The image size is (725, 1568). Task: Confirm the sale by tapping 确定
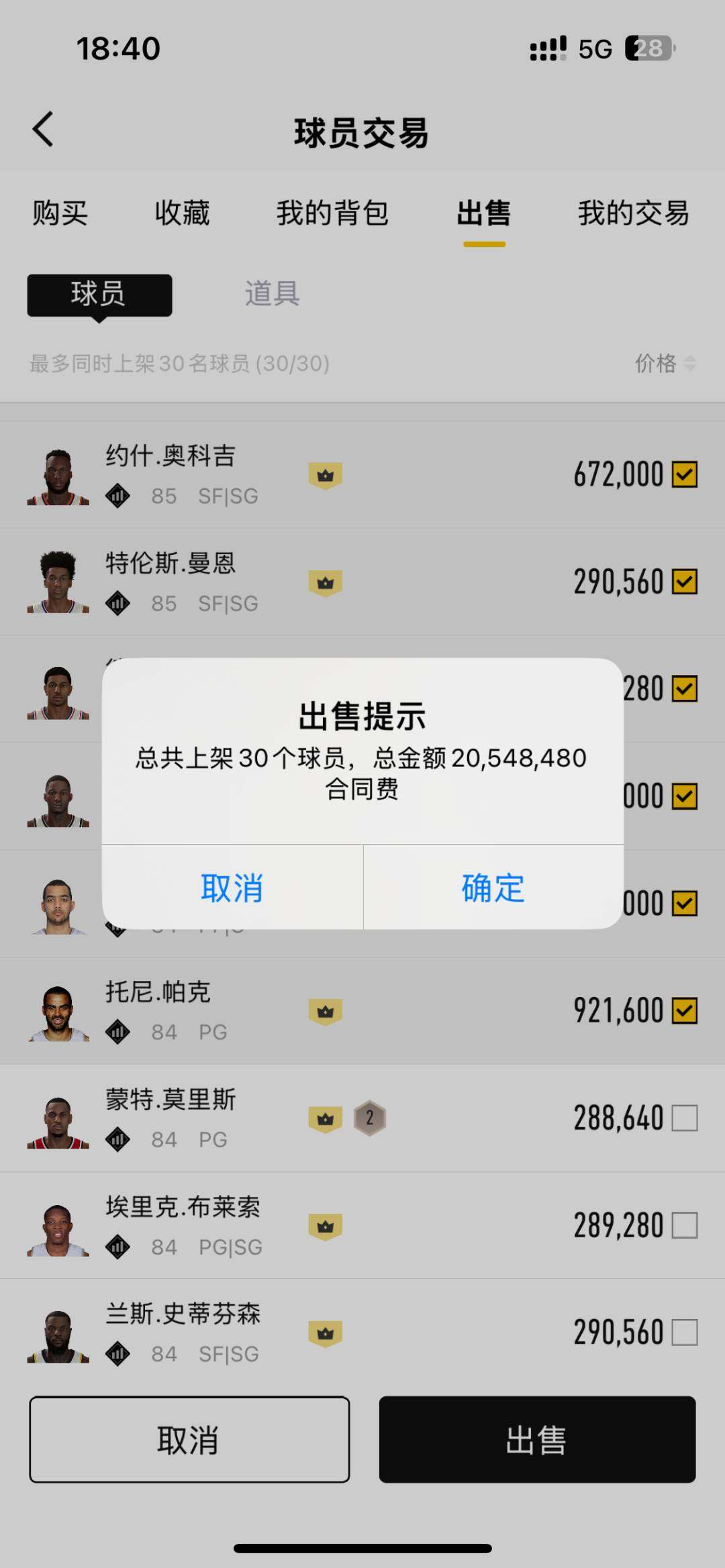tap(492, 888)
